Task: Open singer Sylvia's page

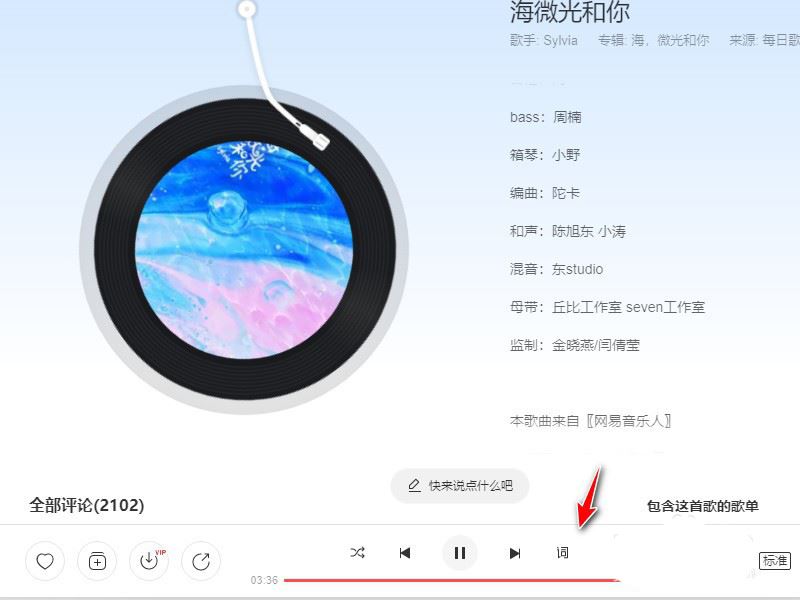Action: pos(560,41)
